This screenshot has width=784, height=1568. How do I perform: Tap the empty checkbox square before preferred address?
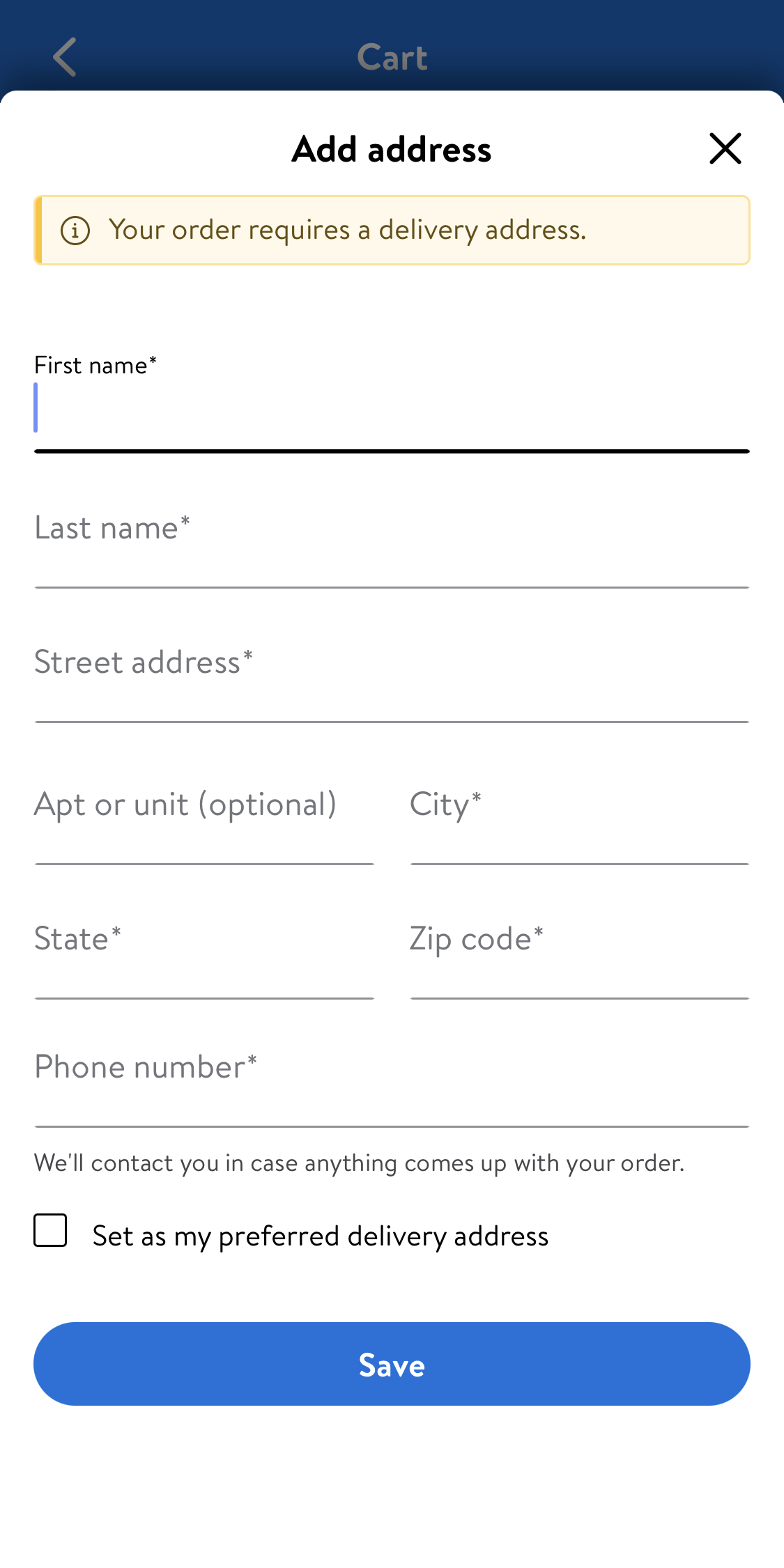49,1229
